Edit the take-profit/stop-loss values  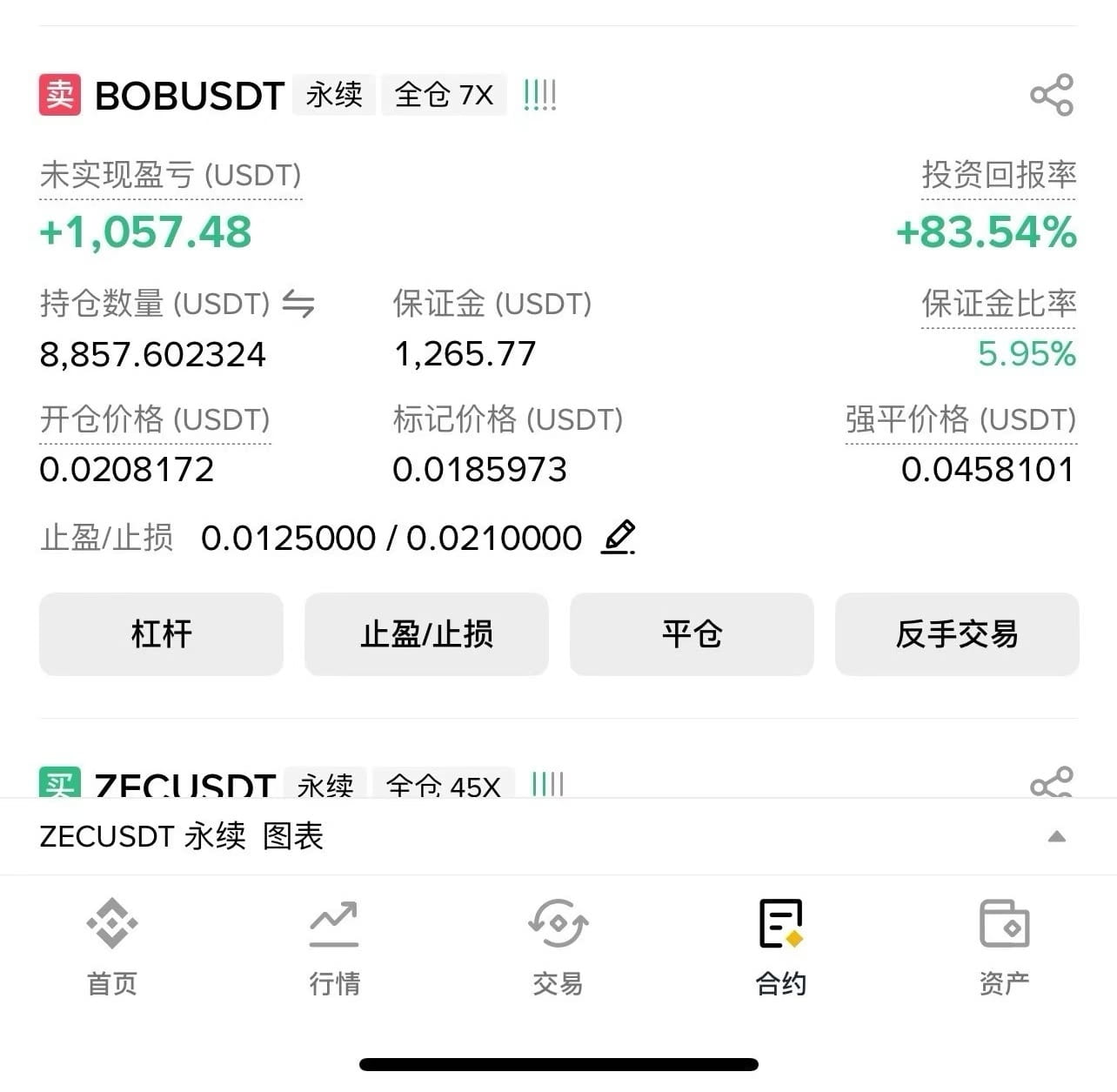coord(619,537)
